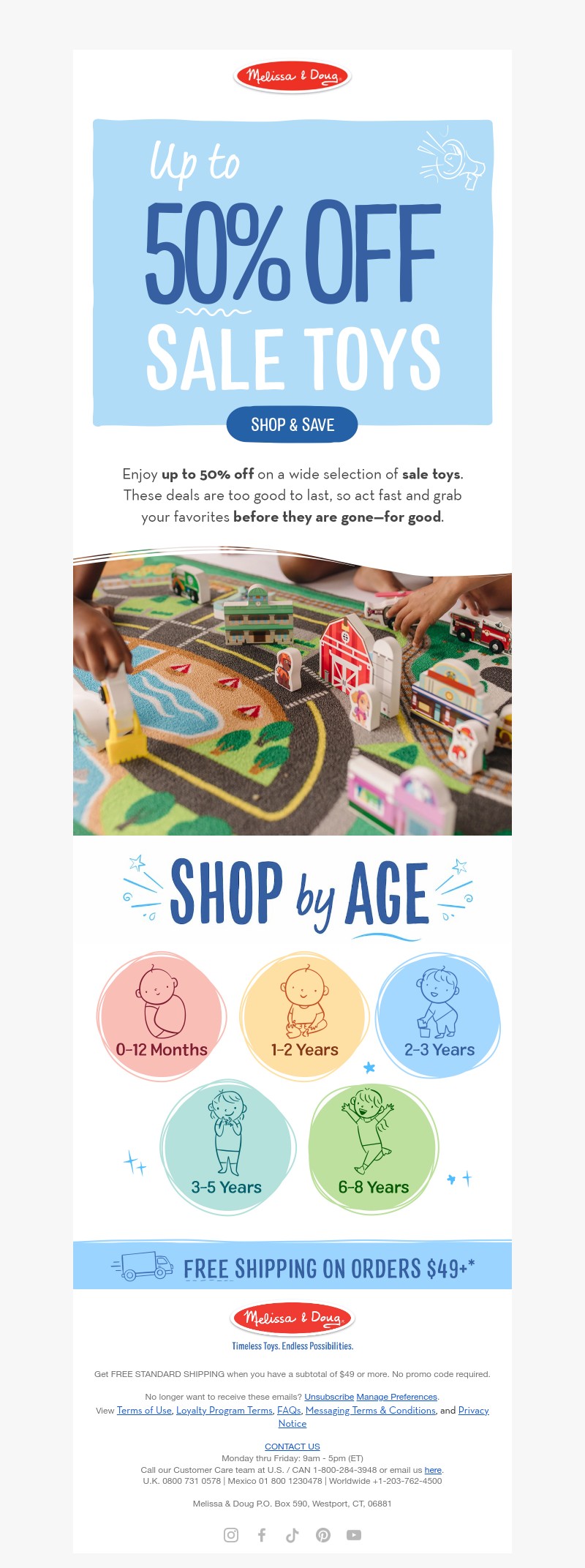Tap the Shop & Save button
Image resolution: width=585 pixels, height=1568 pixels.
292,424
